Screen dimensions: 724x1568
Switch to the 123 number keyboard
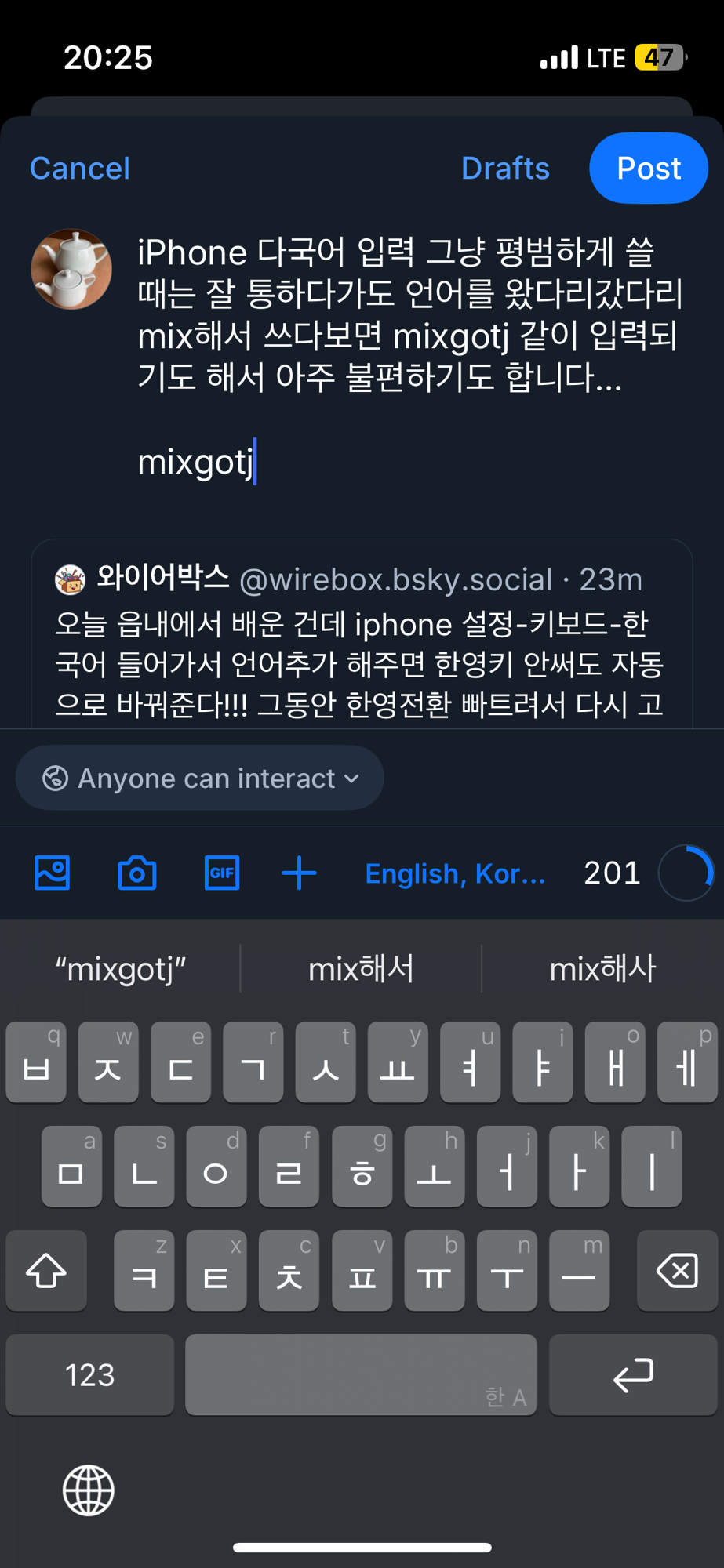90,1375
